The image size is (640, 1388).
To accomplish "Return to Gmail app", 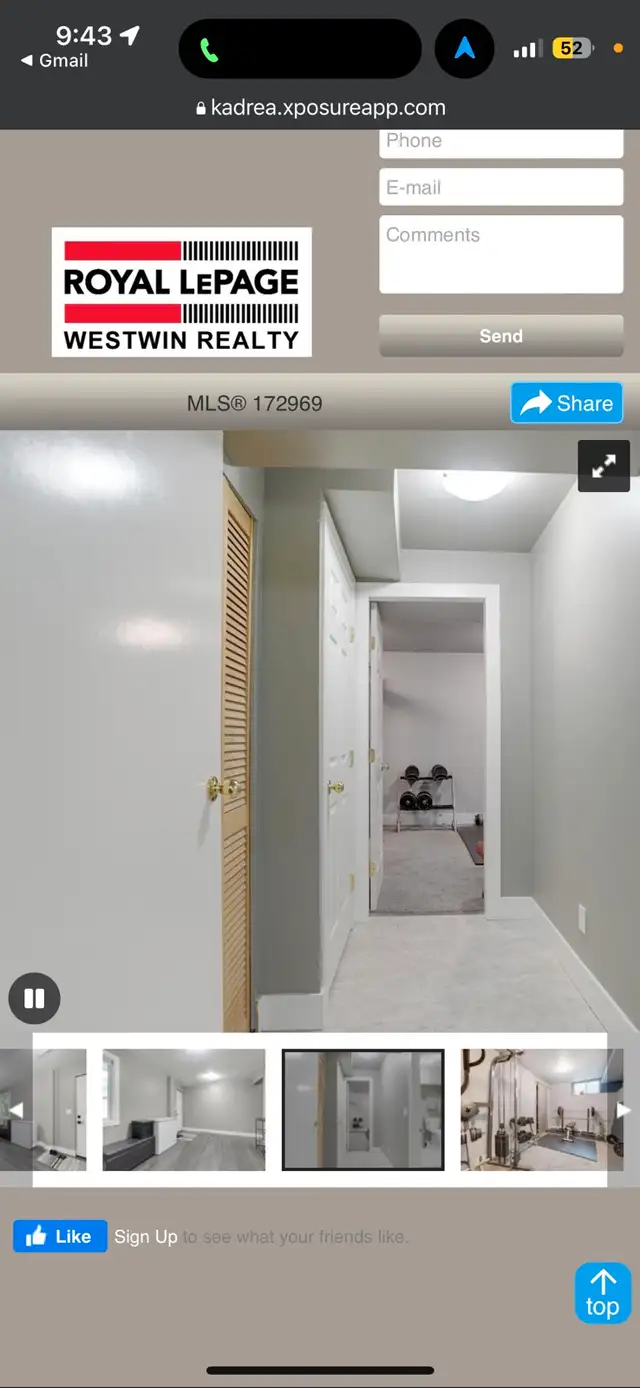I will (x=55, y=61).
